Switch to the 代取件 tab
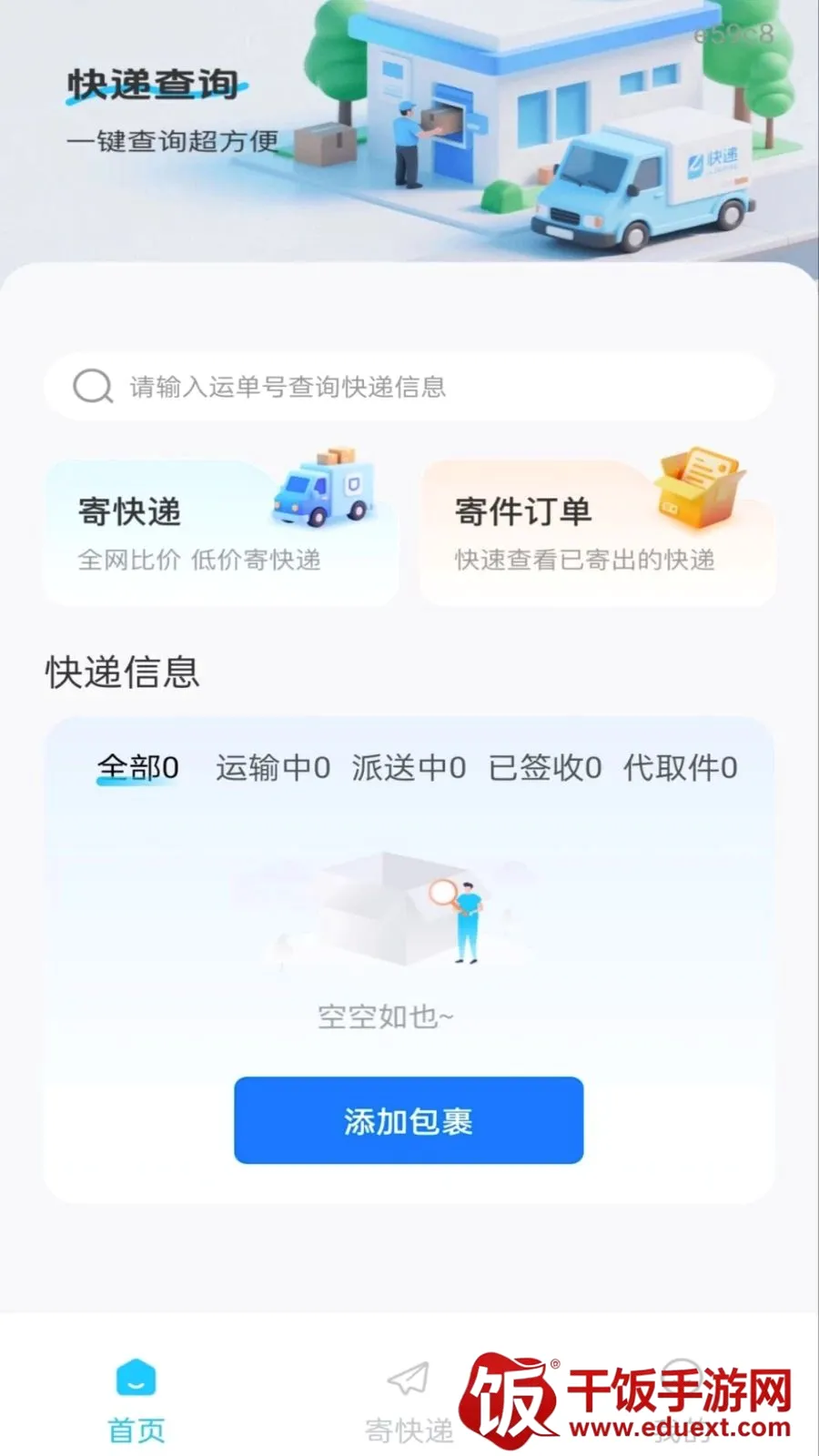 click(x=680, y=768)
